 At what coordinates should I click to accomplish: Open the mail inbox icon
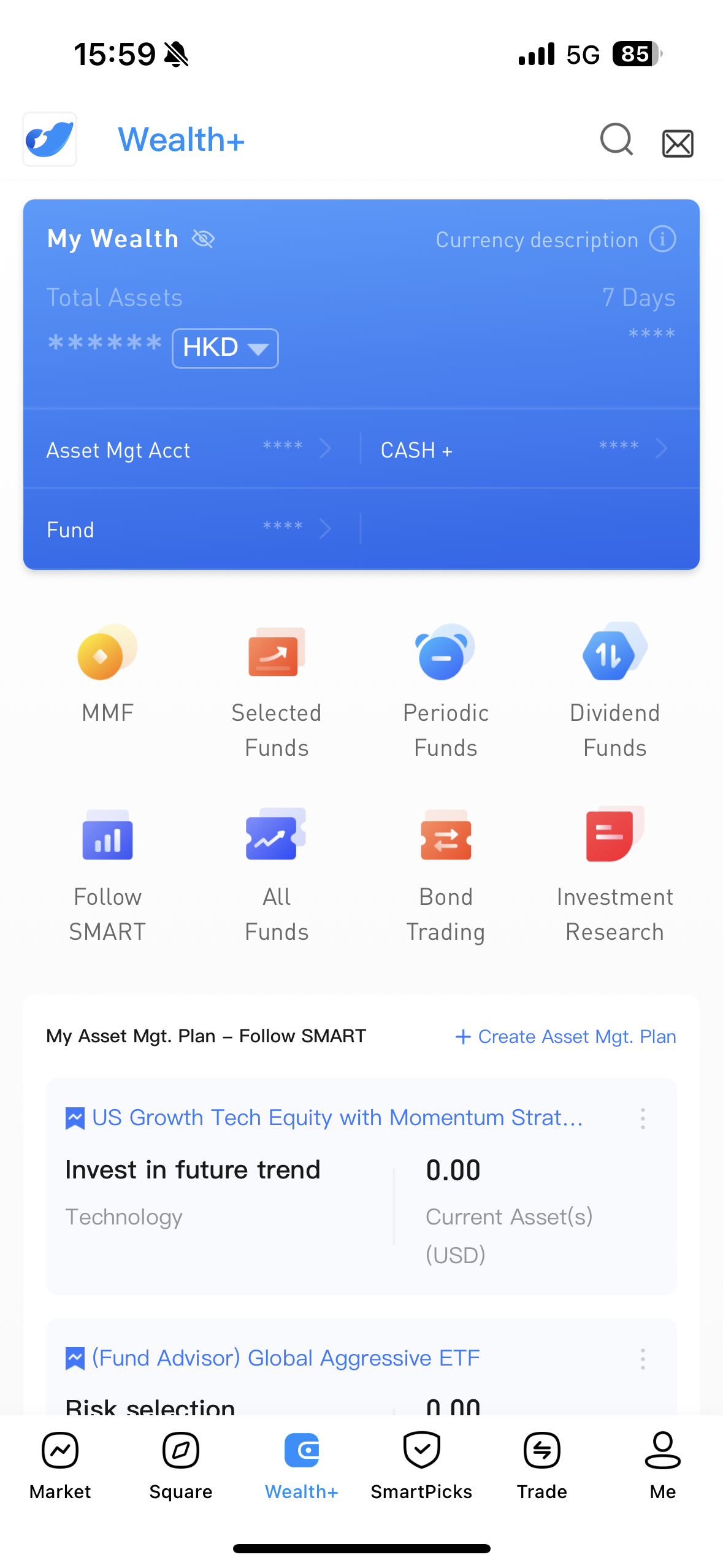click(x=678, y=144)
